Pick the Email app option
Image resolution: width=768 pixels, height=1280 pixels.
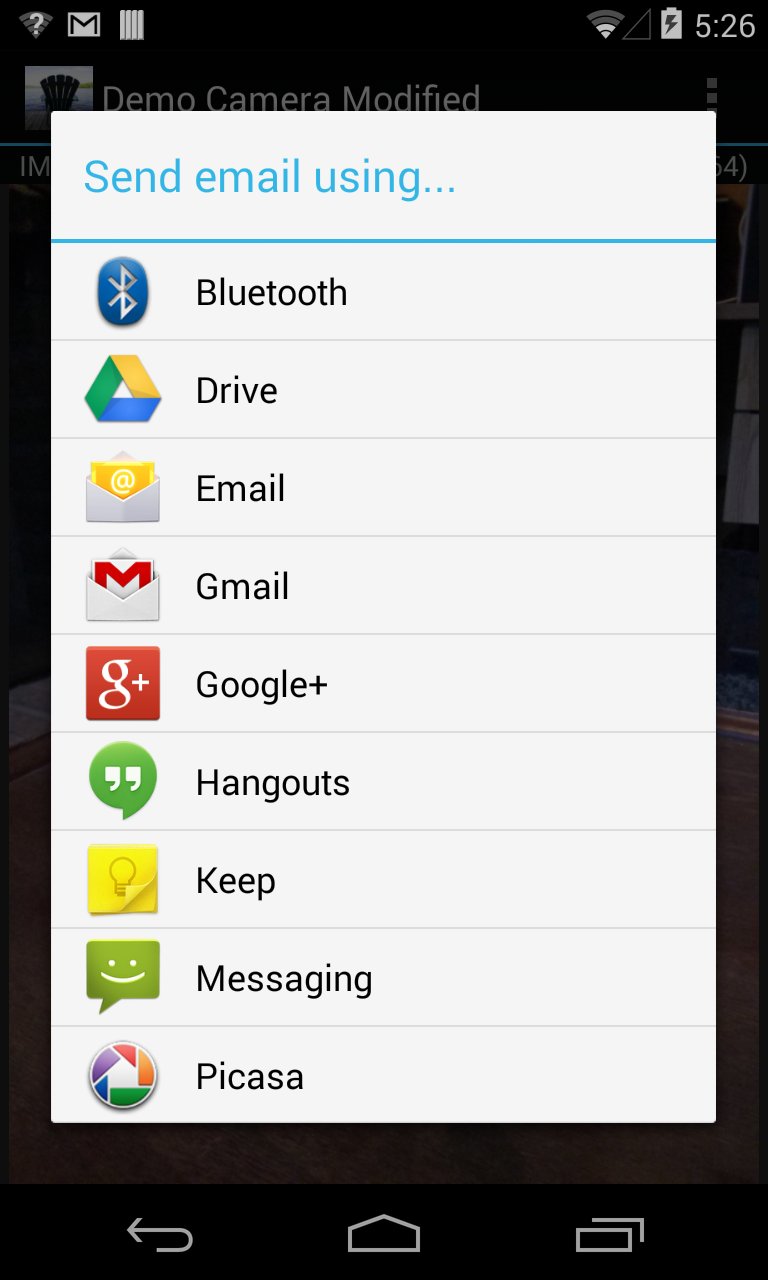(383, 488)
